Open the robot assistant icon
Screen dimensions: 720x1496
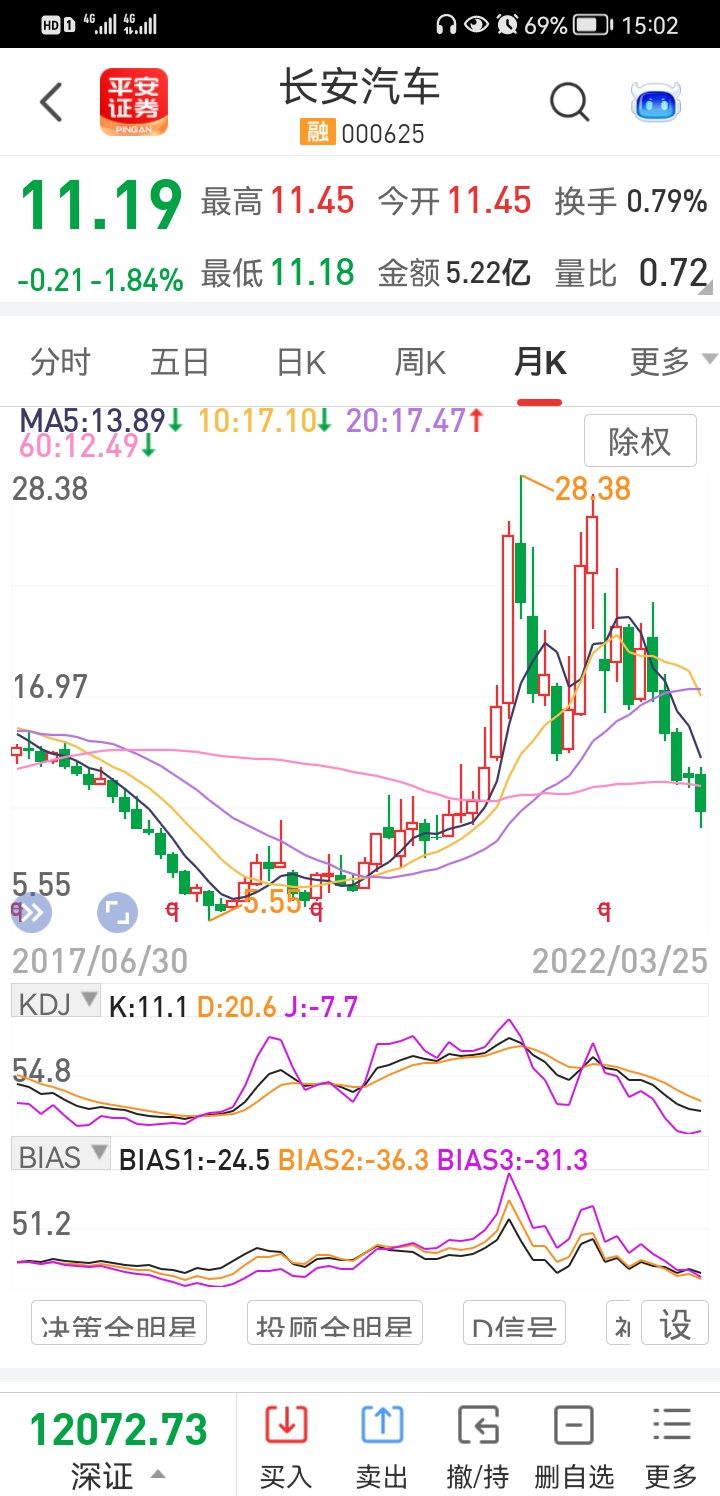pyautogui.click(x=656, y=102)
